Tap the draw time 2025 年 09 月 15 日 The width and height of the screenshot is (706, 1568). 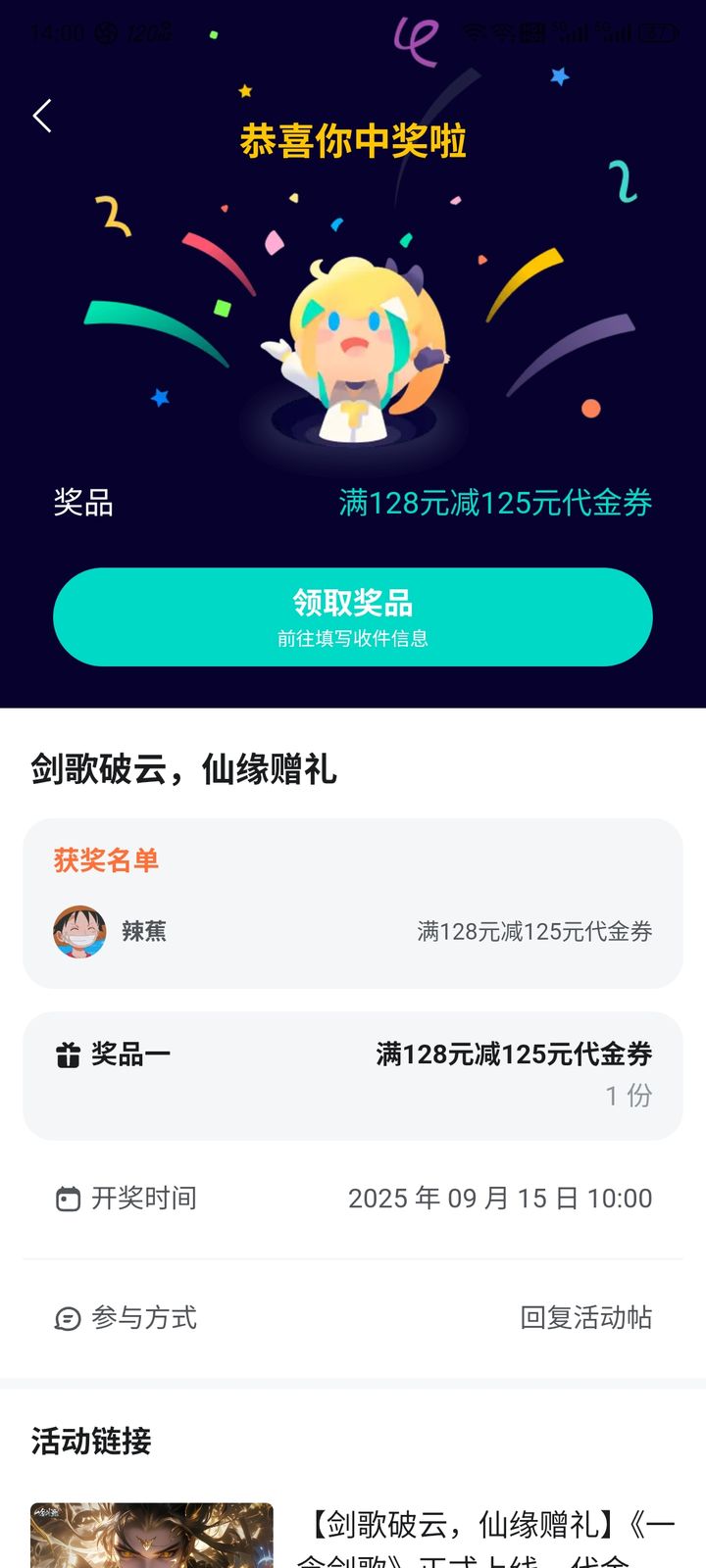point(501,1198)
